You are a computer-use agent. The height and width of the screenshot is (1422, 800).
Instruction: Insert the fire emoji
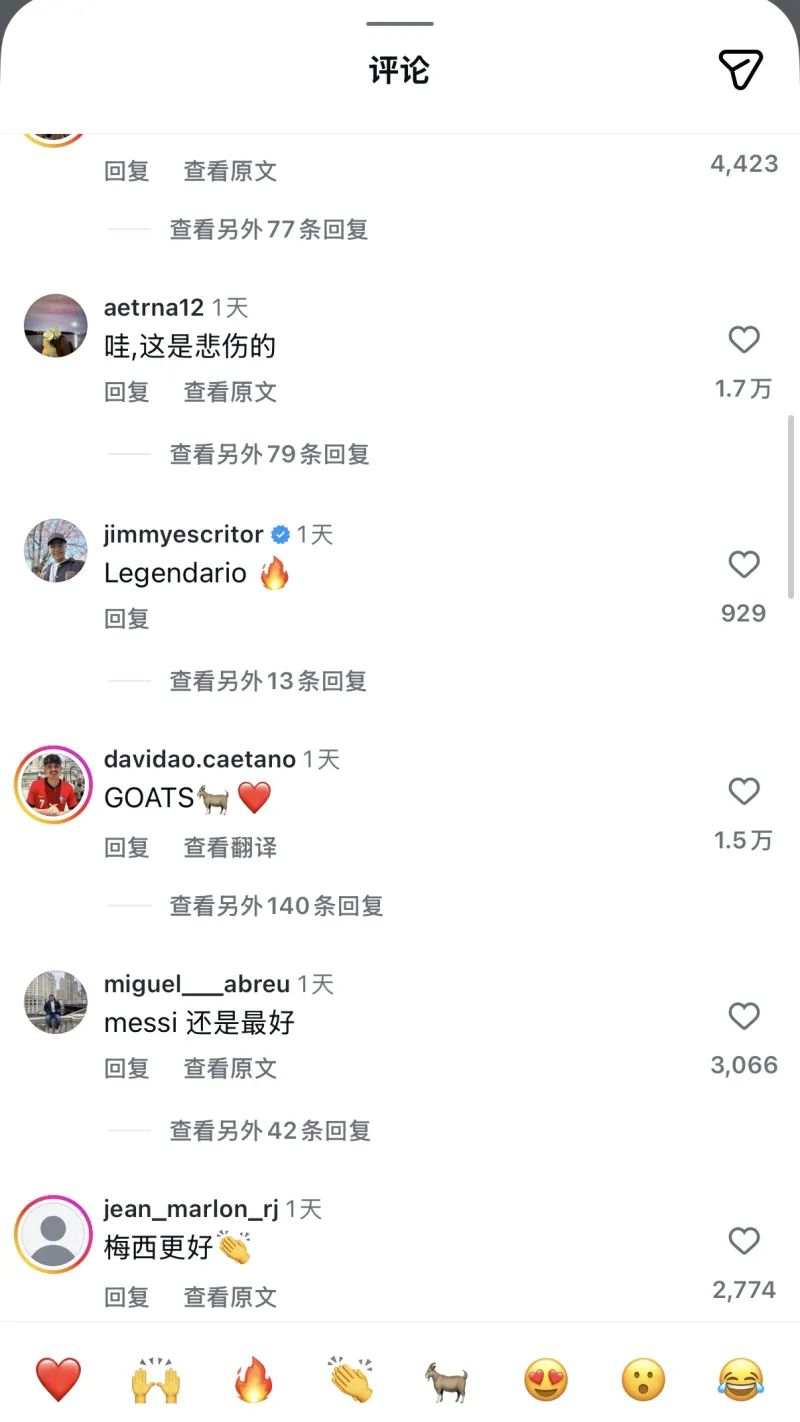[x=254, y=1380]
